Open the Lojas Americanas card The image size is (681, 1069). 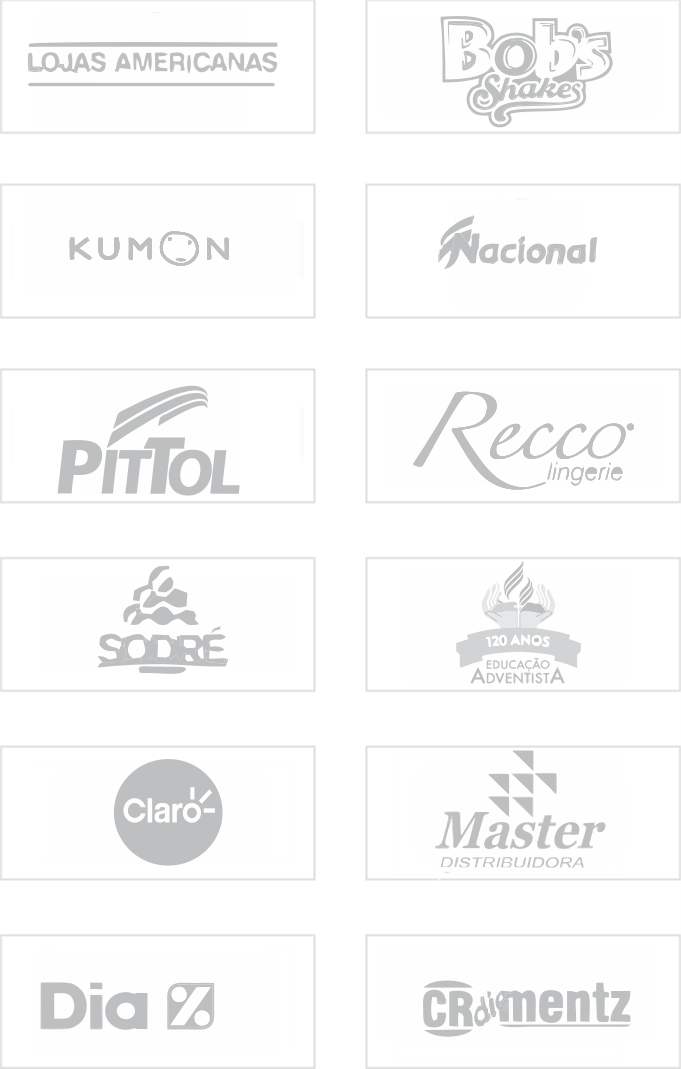158,66
